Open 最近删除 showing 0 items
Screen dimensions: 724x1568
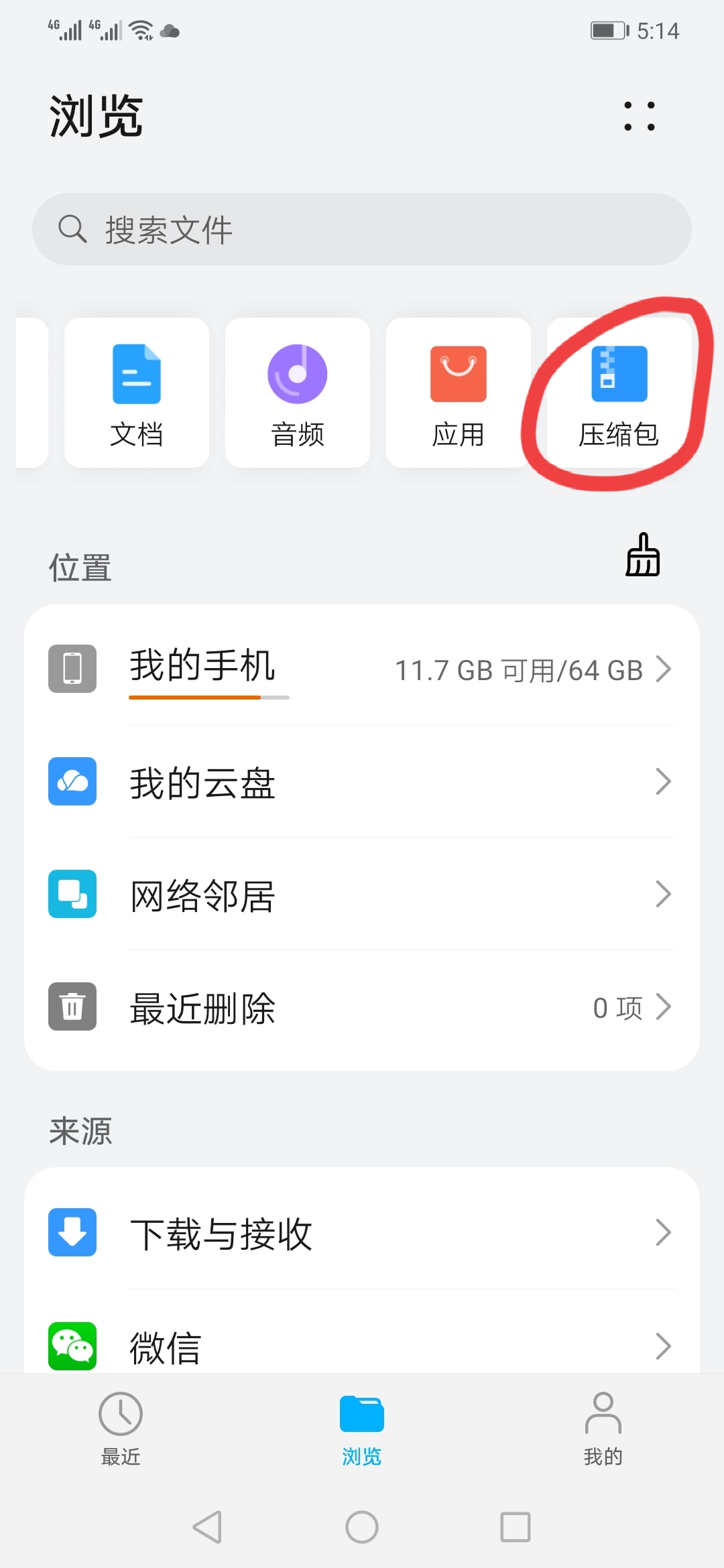click(x=362, y=1006)
